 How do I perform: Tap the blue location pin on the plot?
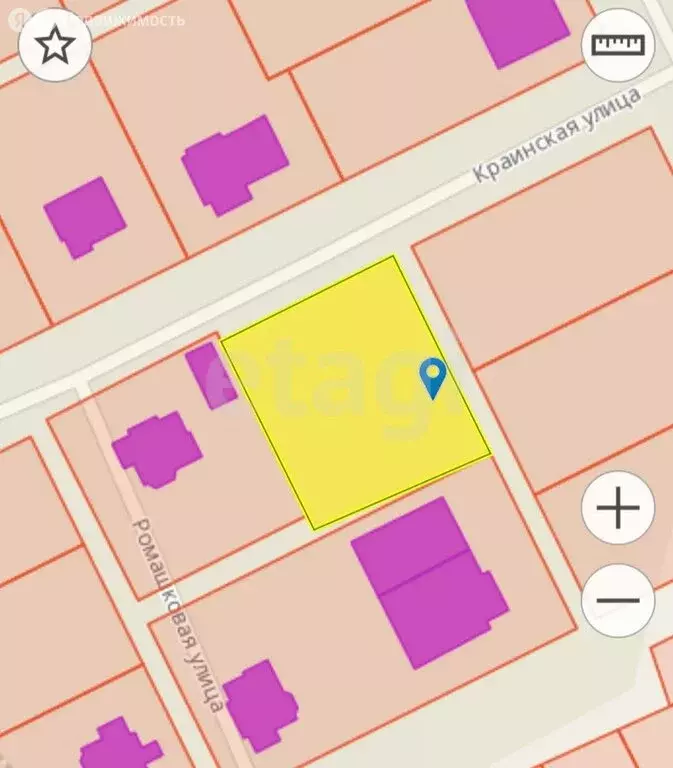point(433,378)
